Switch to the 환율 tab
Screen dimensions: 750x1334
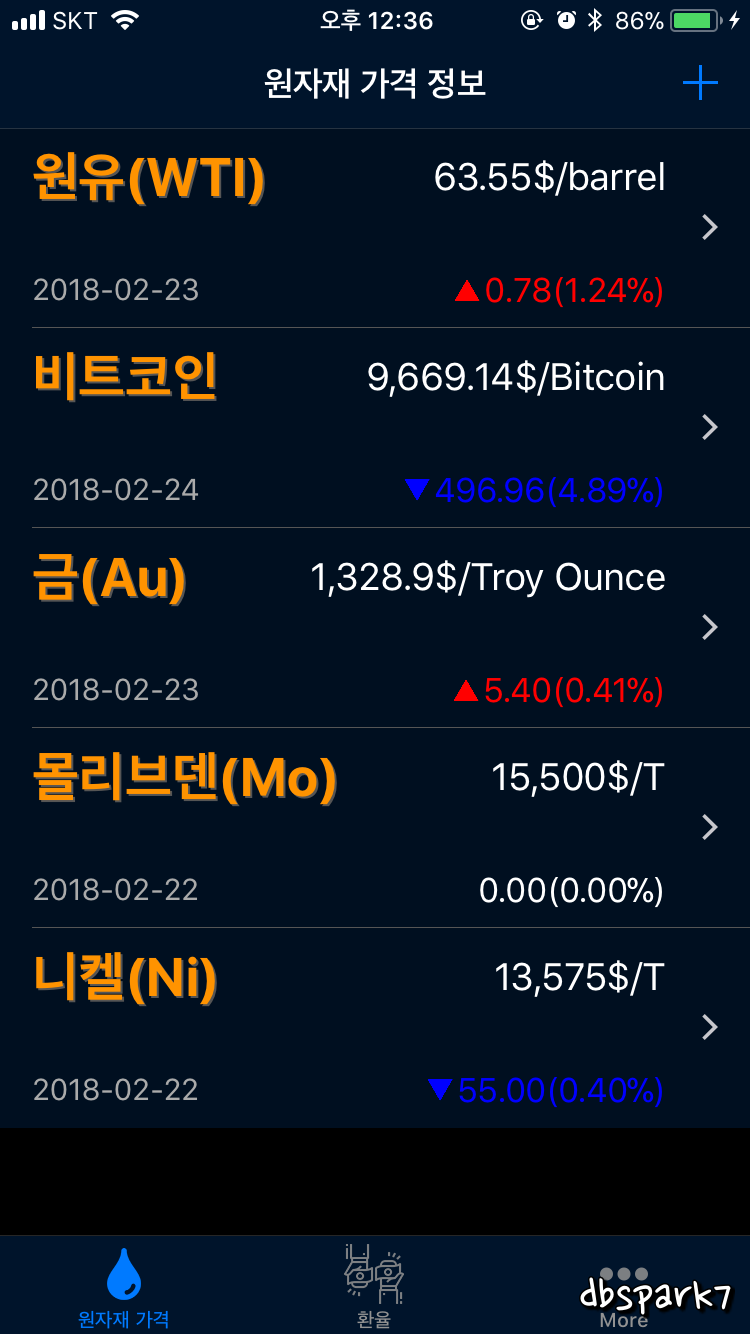(x=375, y=1290)
